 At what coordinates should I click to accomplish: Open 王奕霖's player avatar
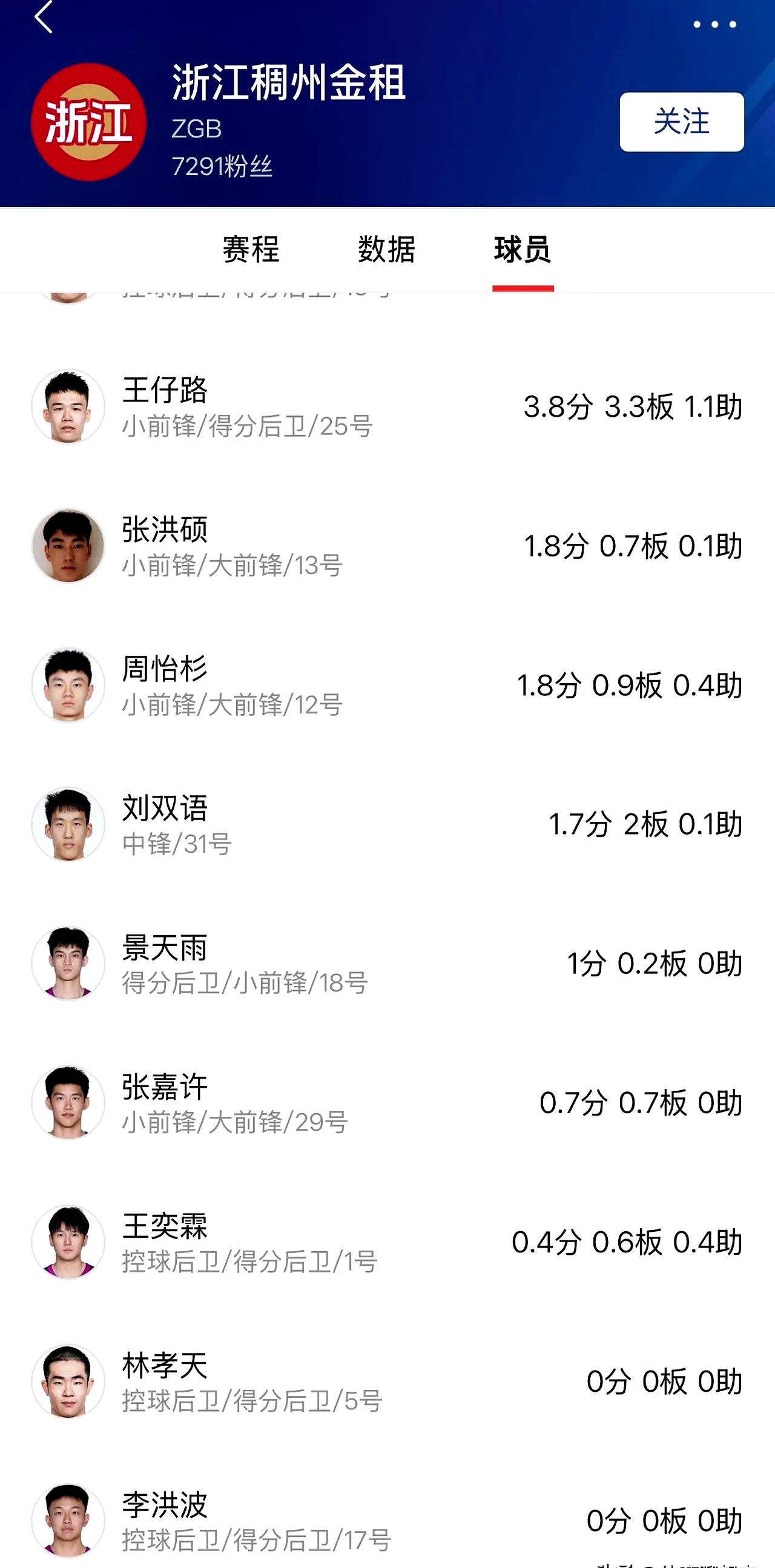[68, 1242]
